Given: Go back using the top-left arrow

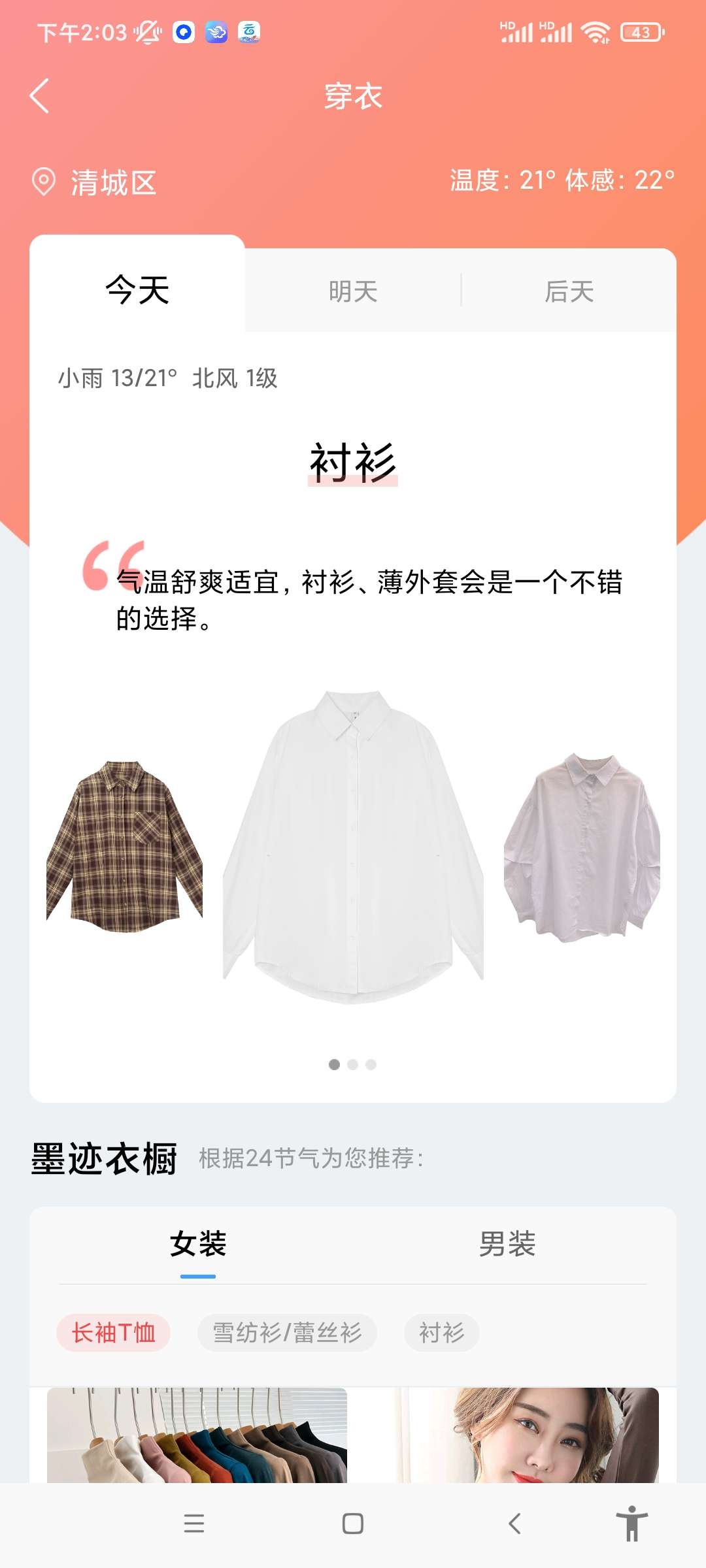Looking at the screenshot, I should (x=41, y=96).
